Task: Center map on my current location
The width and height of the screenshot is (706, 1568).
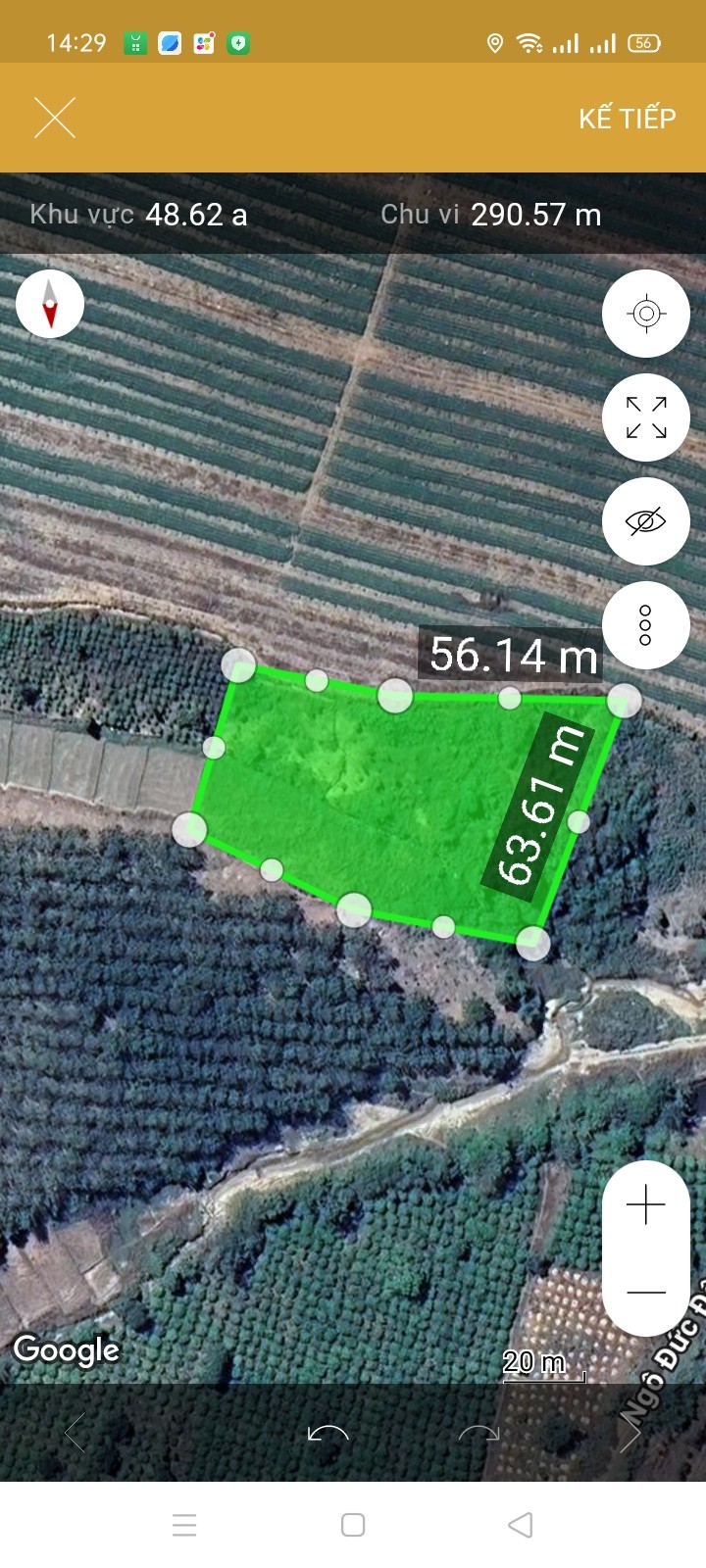Action: [x=646, y=314]
